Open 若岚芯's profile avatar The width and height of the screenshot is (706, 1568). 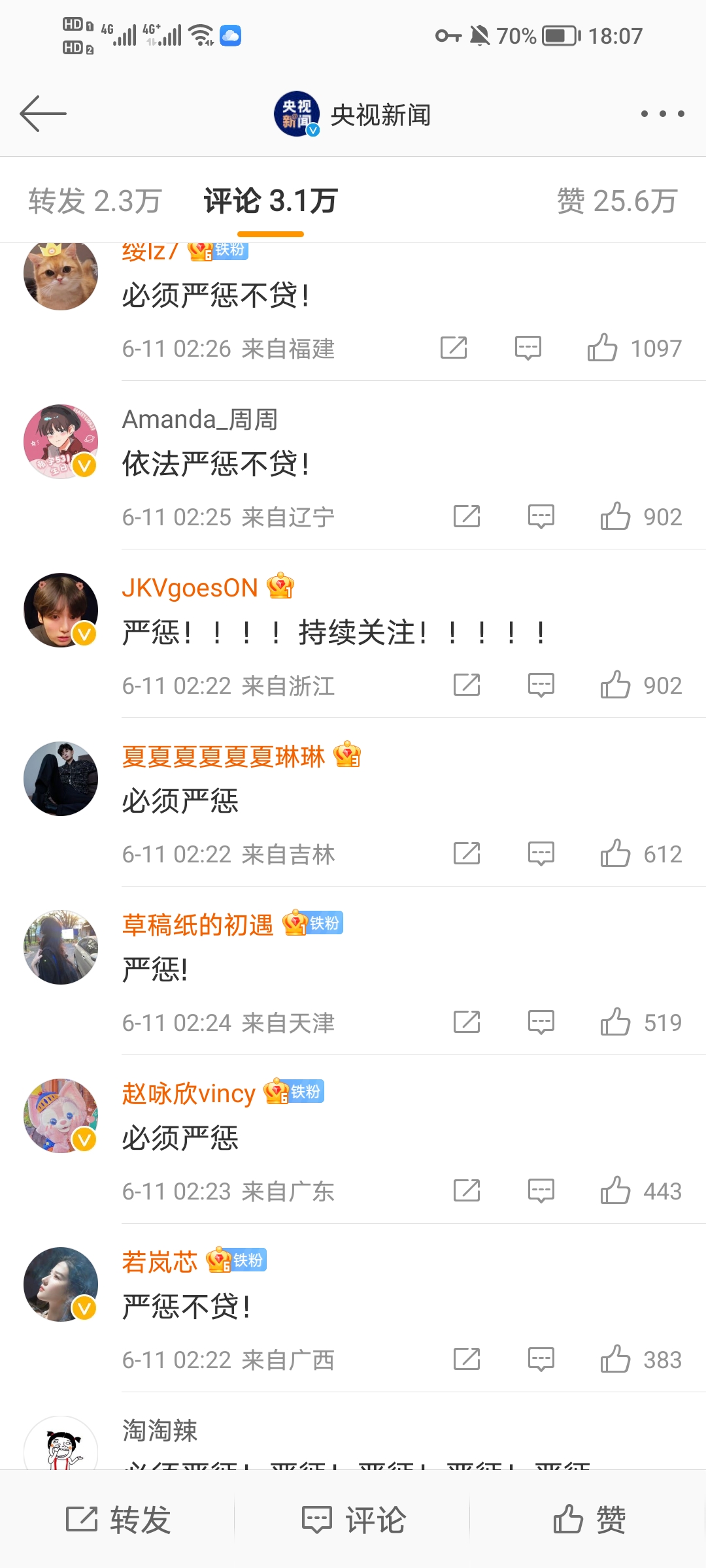61,1284
